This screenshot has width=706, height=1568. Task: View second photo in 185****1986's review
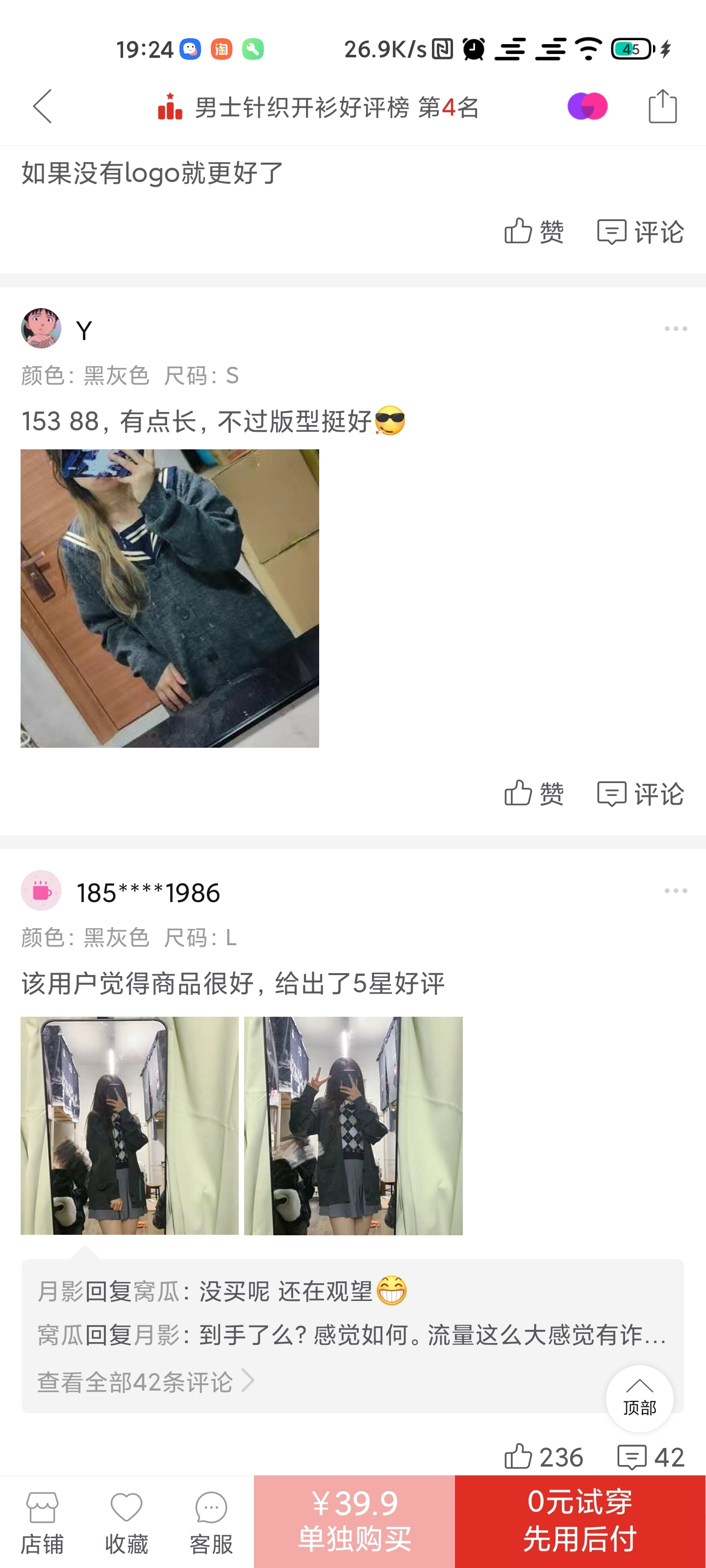(x=353, y=1126)
